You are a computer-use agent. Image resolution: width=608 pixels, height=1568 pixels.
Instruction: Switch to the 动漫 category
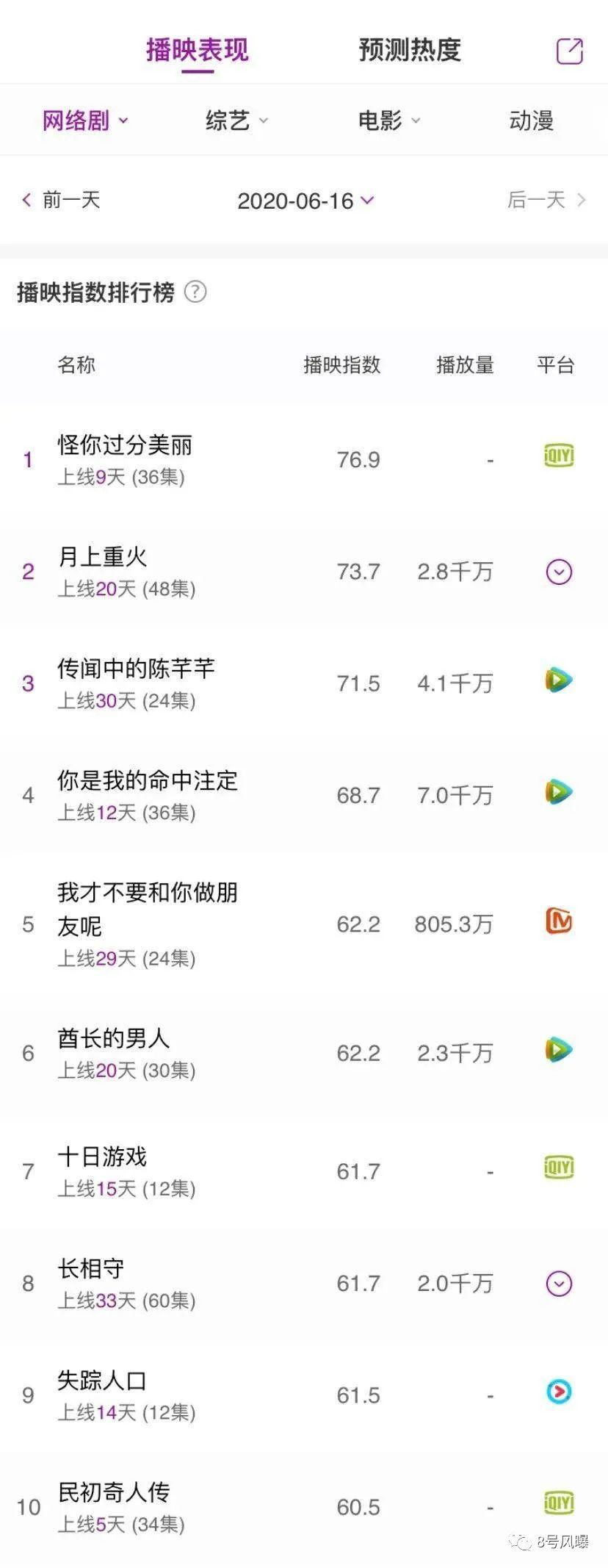point(531,121)
